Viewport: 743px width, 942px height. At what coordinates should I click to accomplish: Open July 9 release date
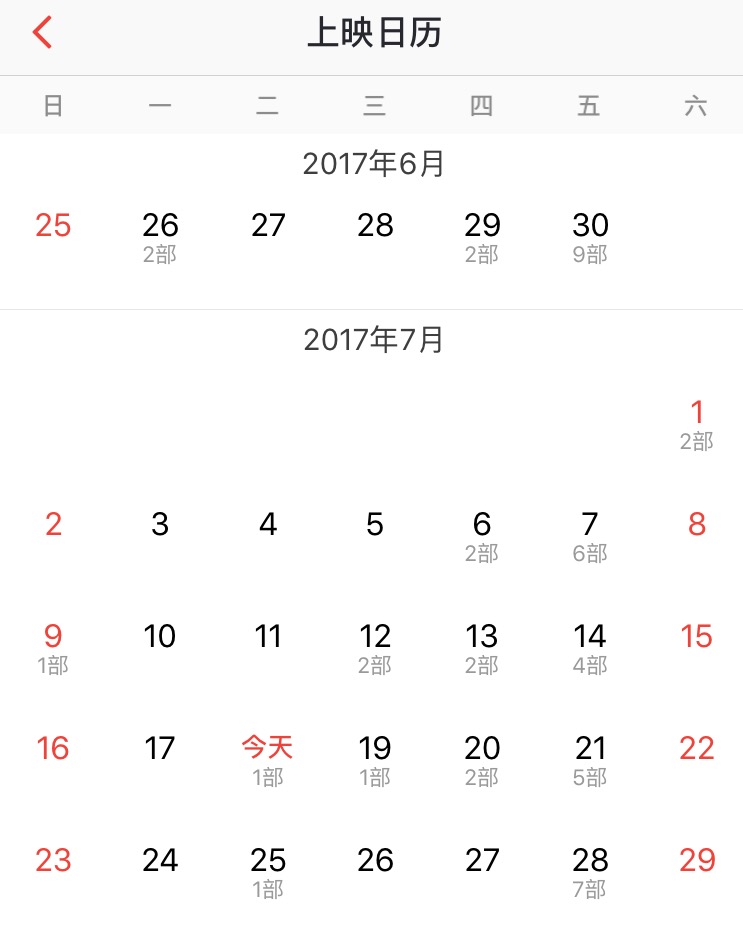53,647
